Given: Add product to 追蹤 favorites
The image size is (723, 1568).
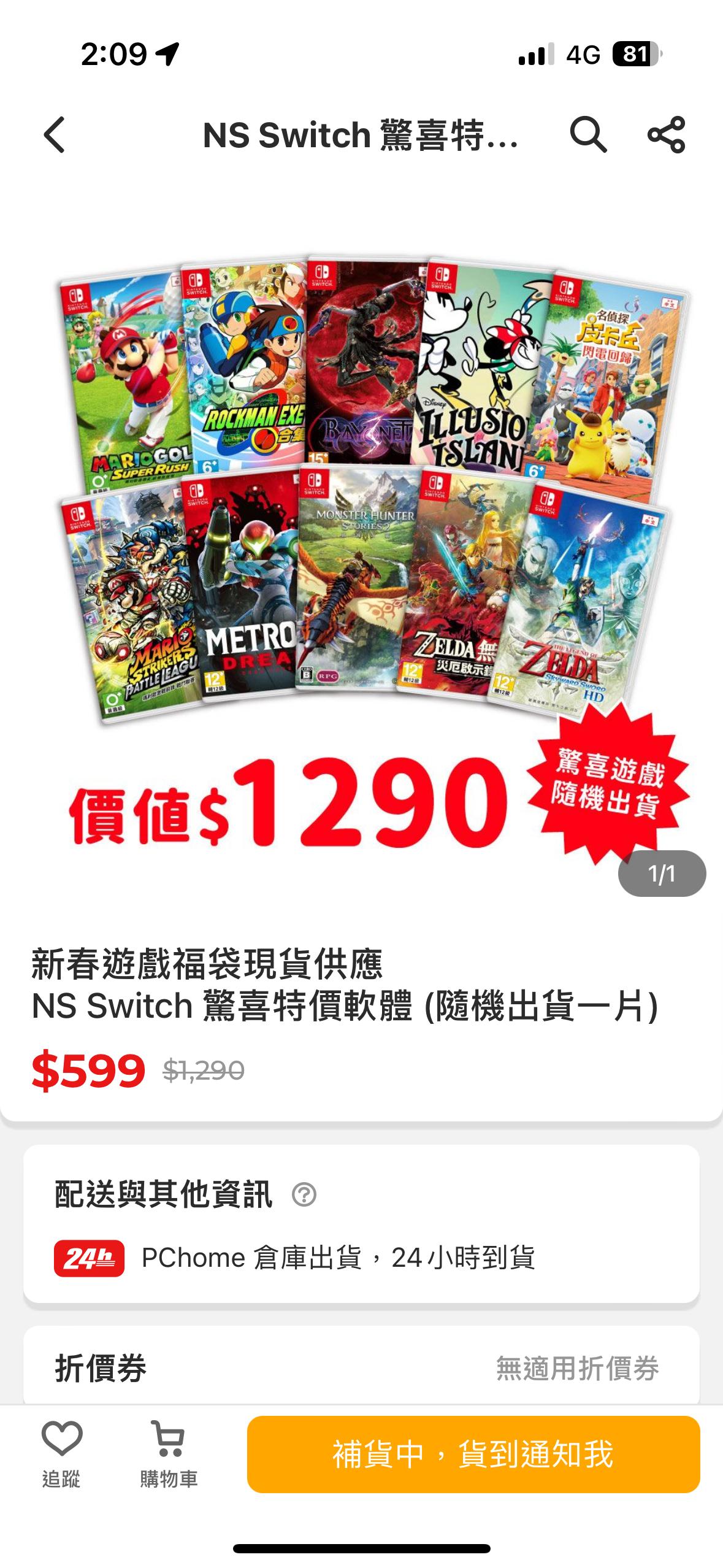Looking at the screenshot, I should [61, 1454].
